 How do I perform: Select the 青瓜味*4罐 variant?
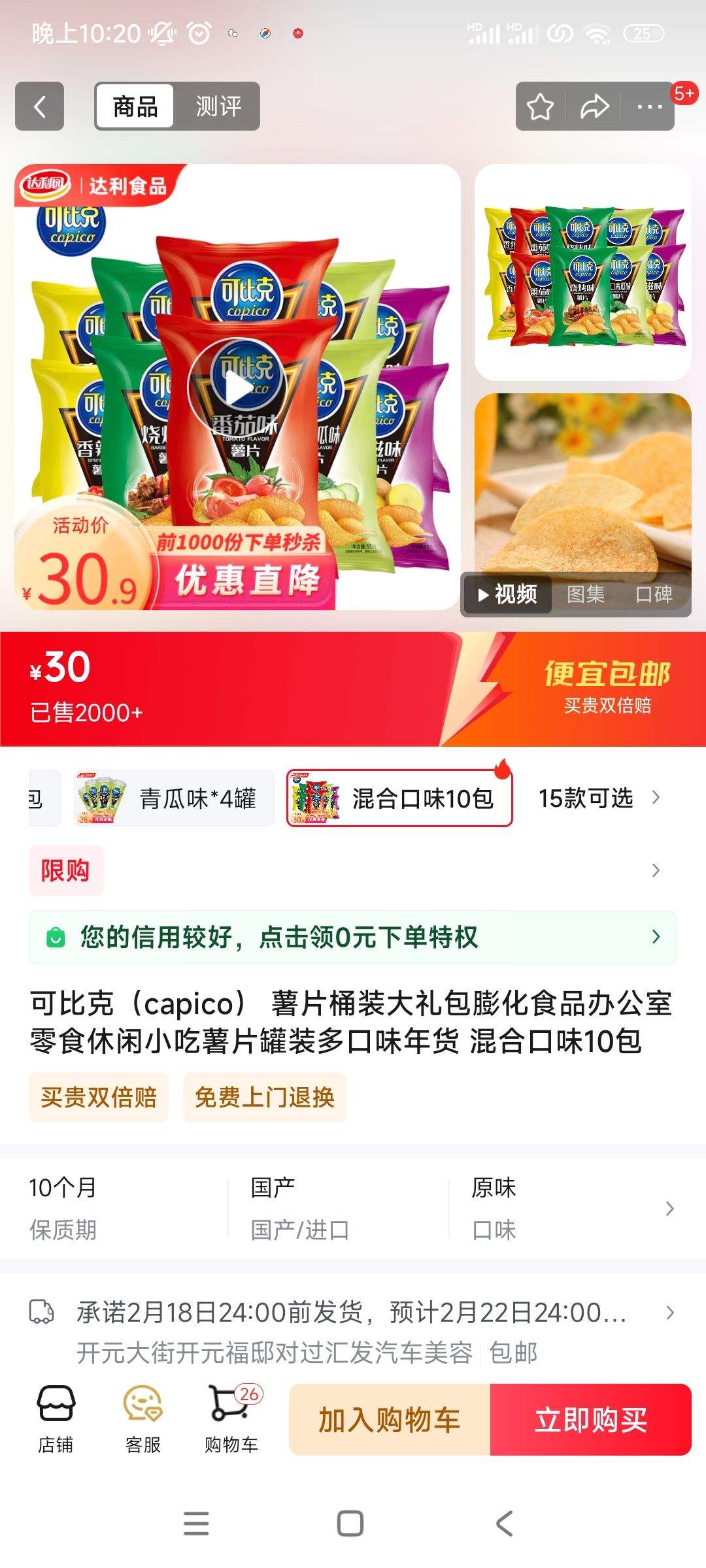pos(175,796)
